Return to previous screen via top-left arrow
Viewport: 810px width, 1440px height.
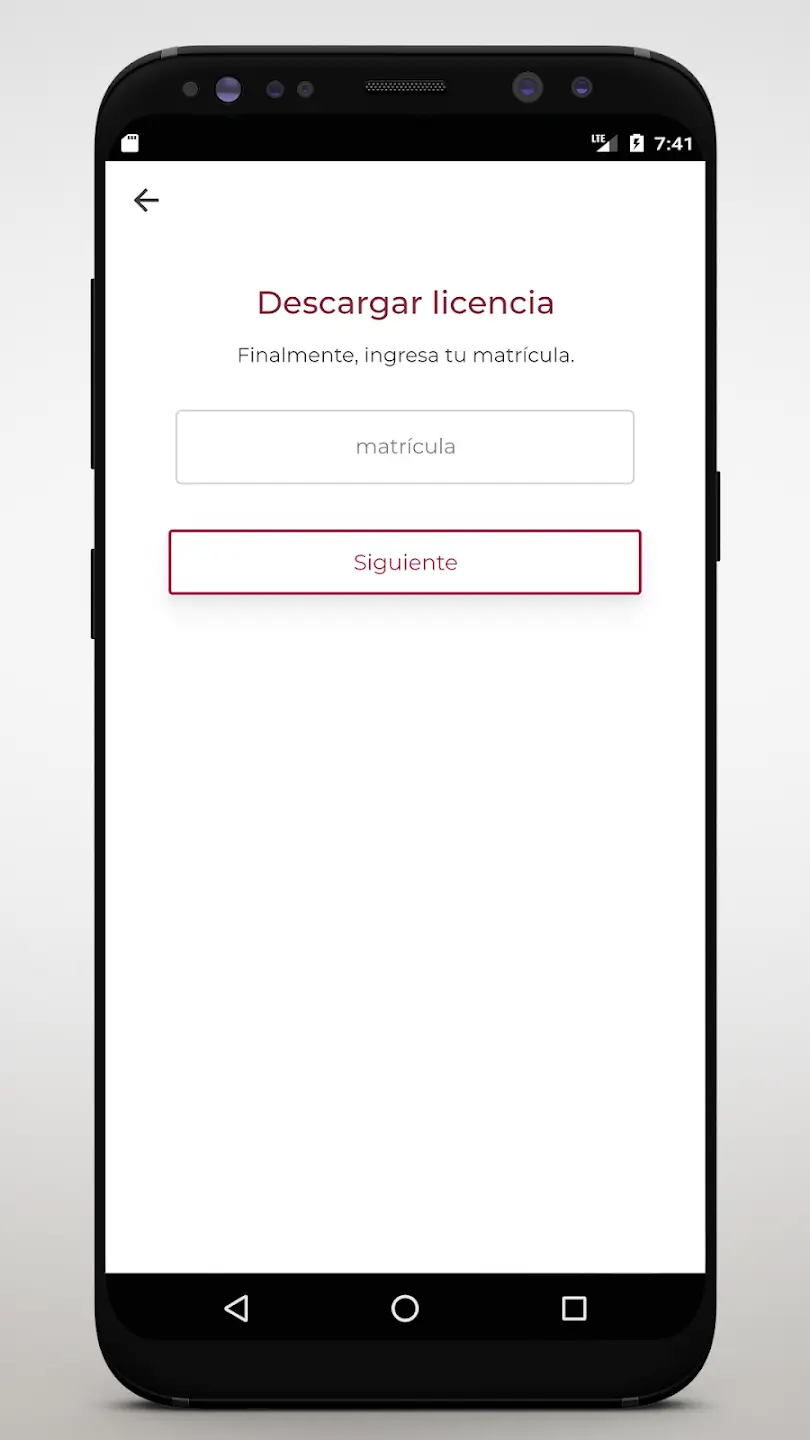point(146,201)
